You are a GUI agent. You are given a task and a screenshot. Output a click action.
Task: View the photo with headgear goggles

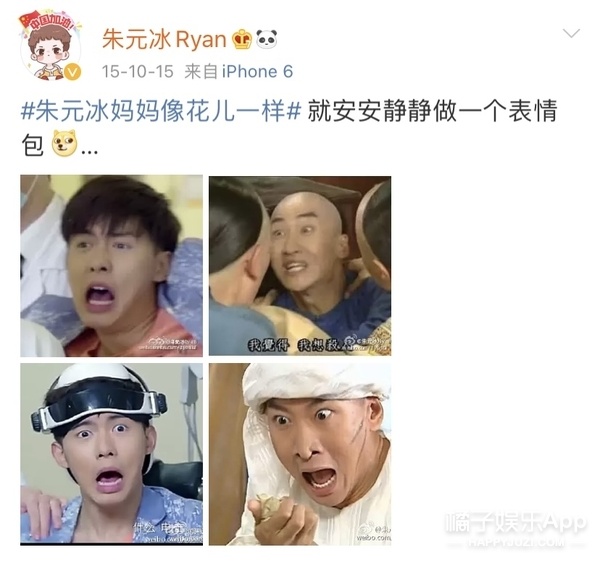click(111, 453)
